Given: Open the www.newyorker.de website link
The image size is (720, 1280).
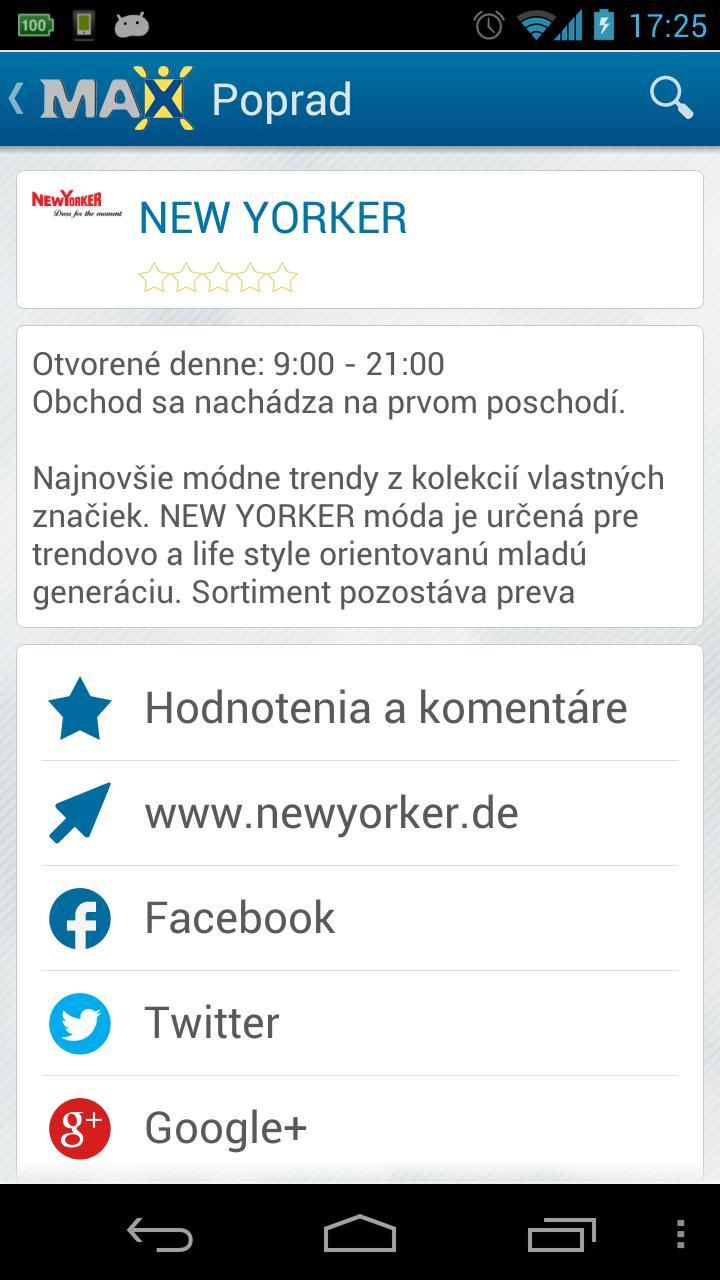Looking at the screenshot, I should click(332, 812).
